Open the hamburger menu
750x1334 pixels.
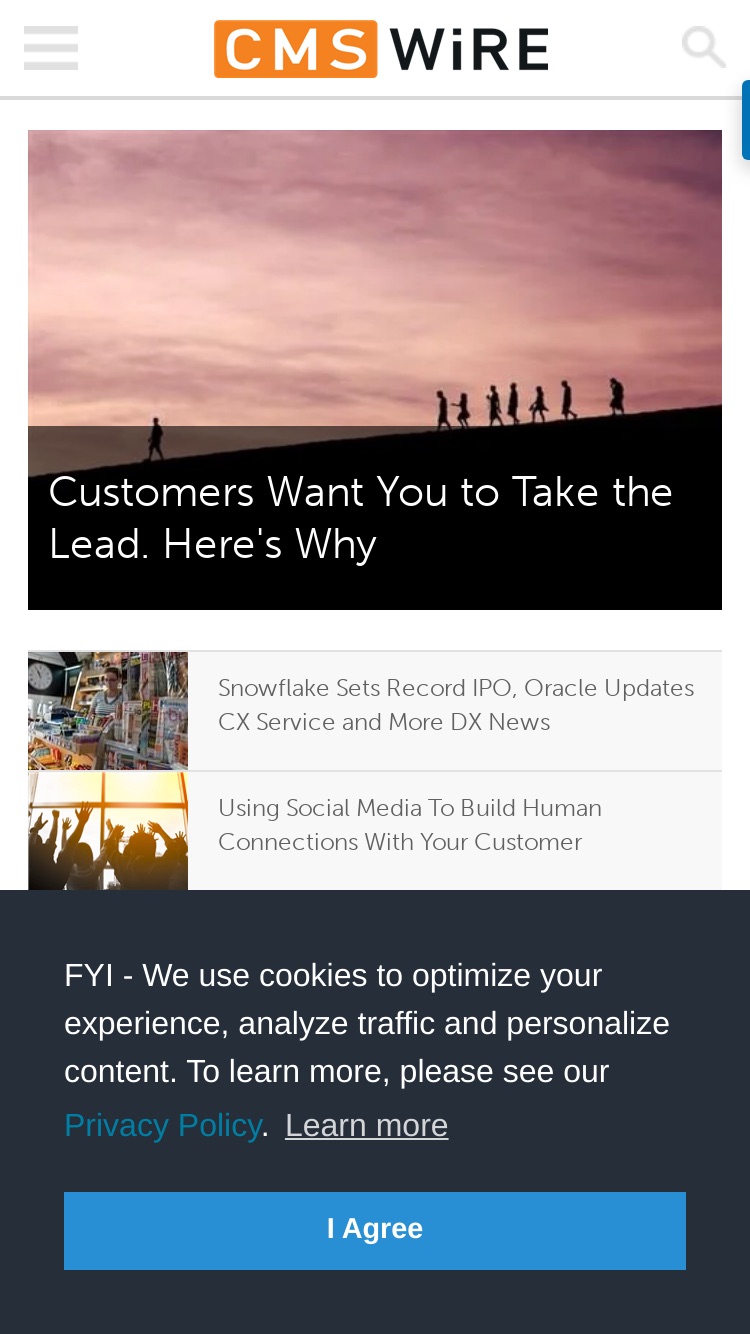51,48
